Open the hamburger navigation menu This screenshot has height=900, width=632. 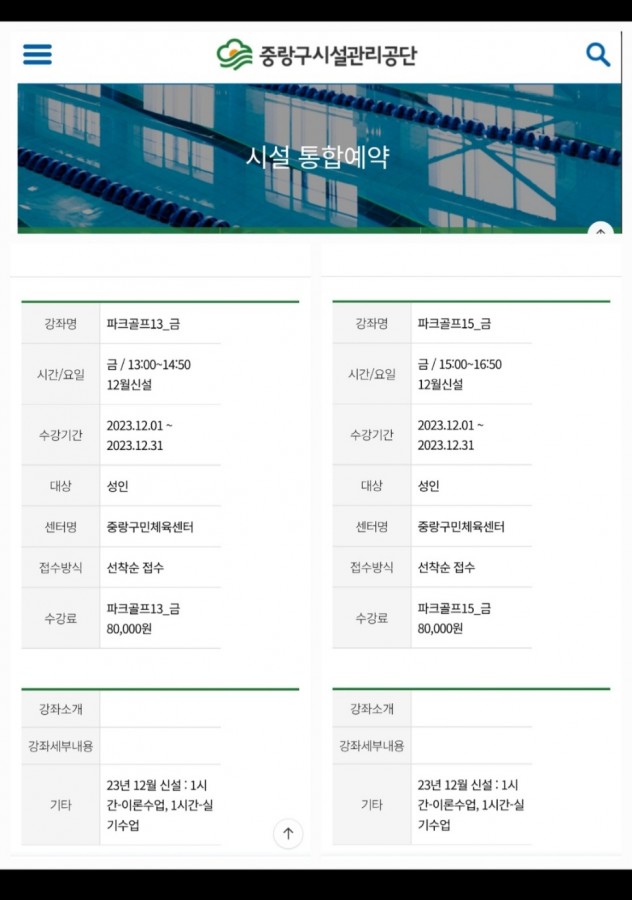(x=37, y=54)
